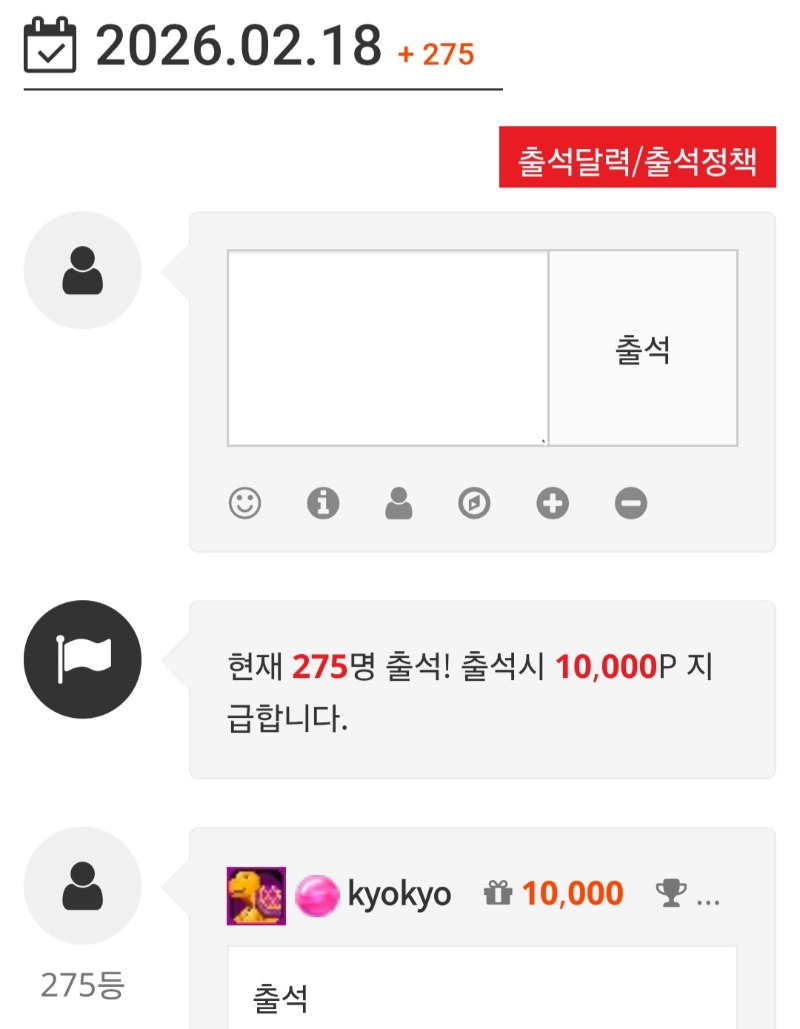800x1029 pixels.
Task: Tap the info icon below the text box
Action: click(322, 503)
